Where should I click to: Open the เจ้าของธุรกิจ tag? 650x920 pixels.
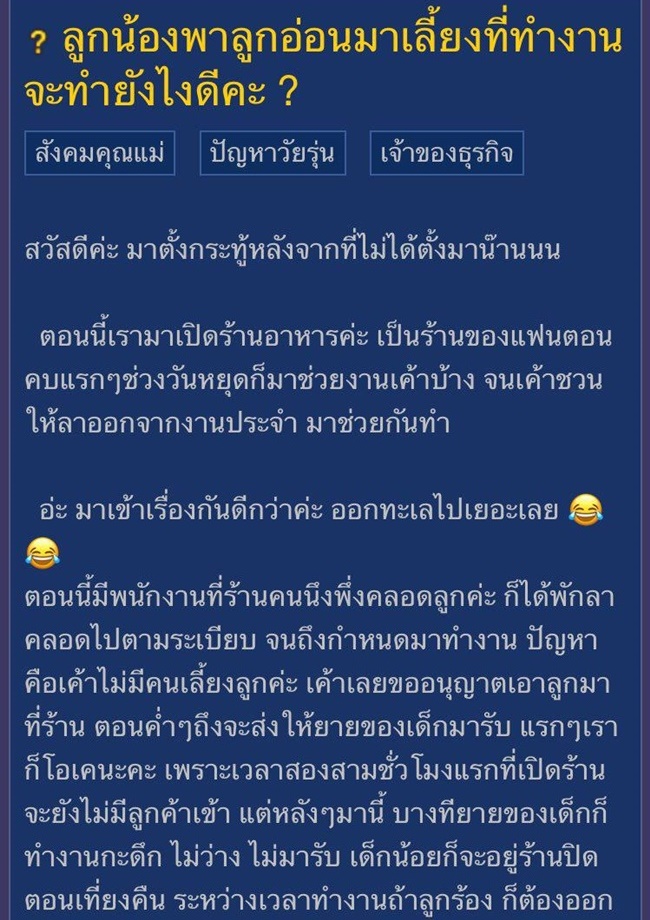(446, 153)
